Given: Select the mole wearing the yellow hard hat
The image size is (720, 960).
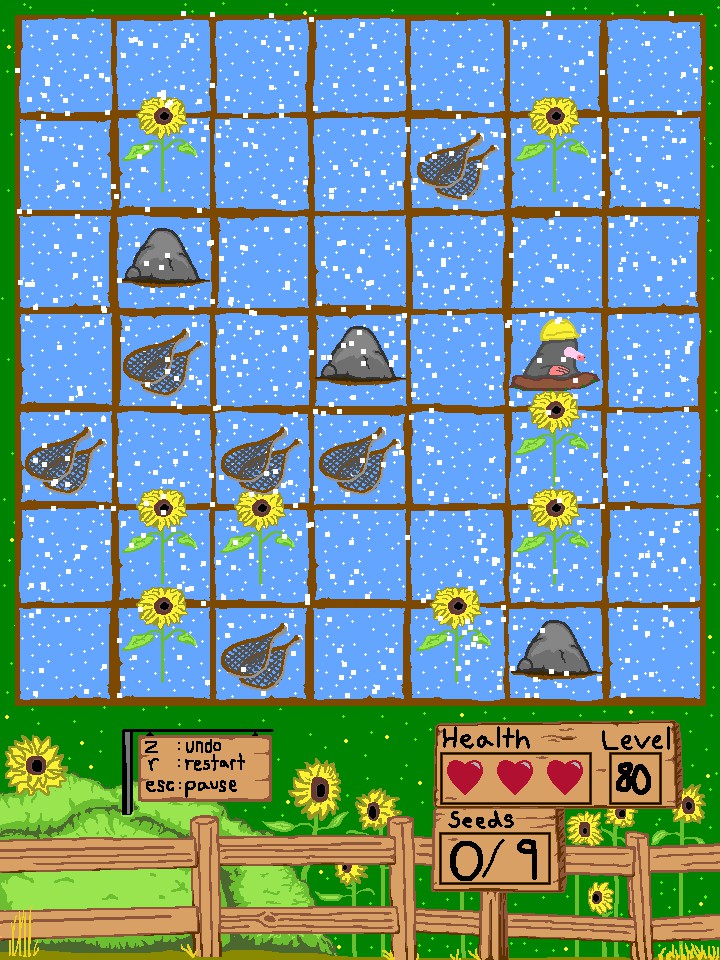Looking at the screenshot, I should pyautogui.click(x=556, y=357).
